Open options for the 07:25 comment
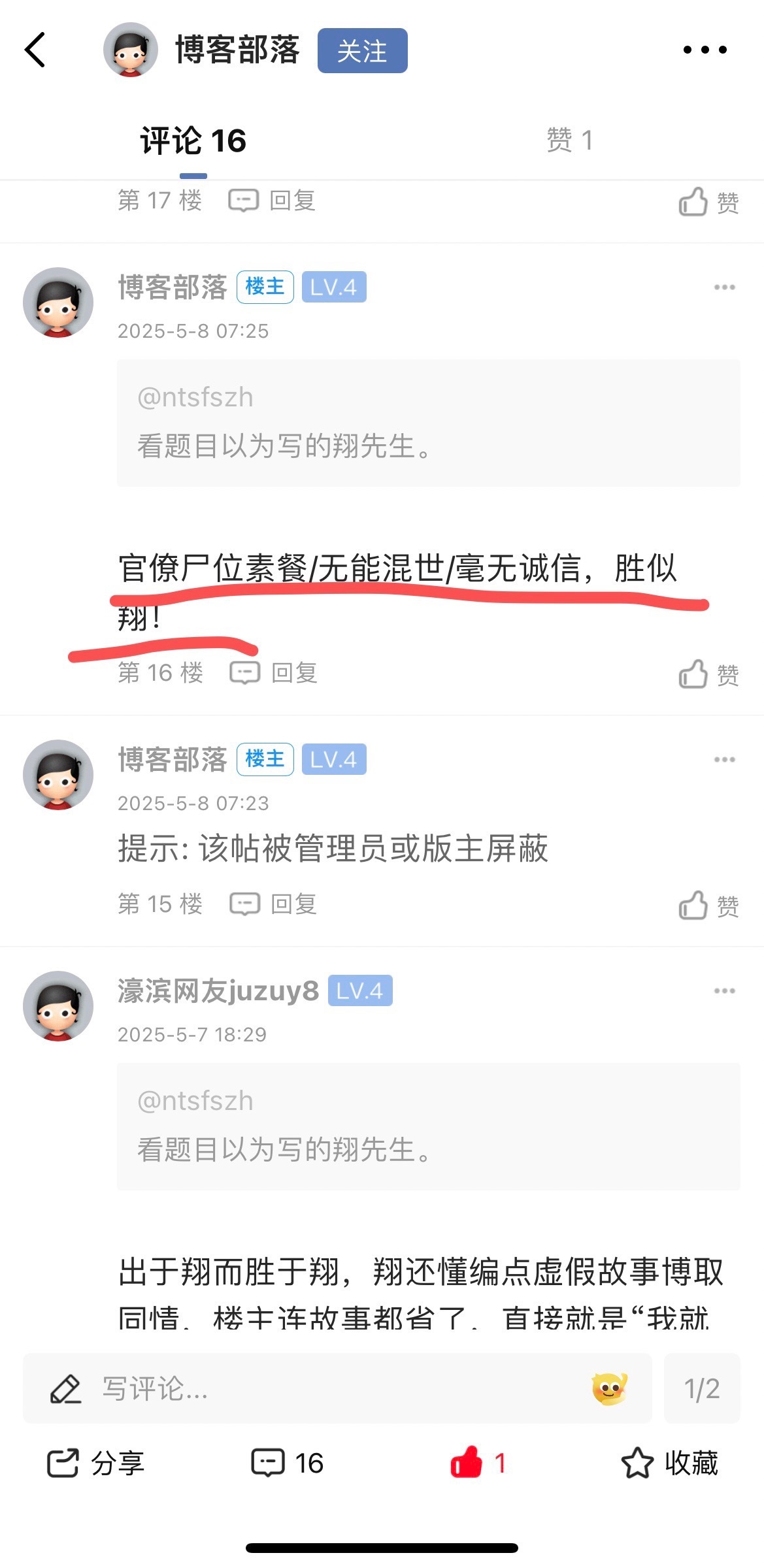 click(x=724, y=287)
